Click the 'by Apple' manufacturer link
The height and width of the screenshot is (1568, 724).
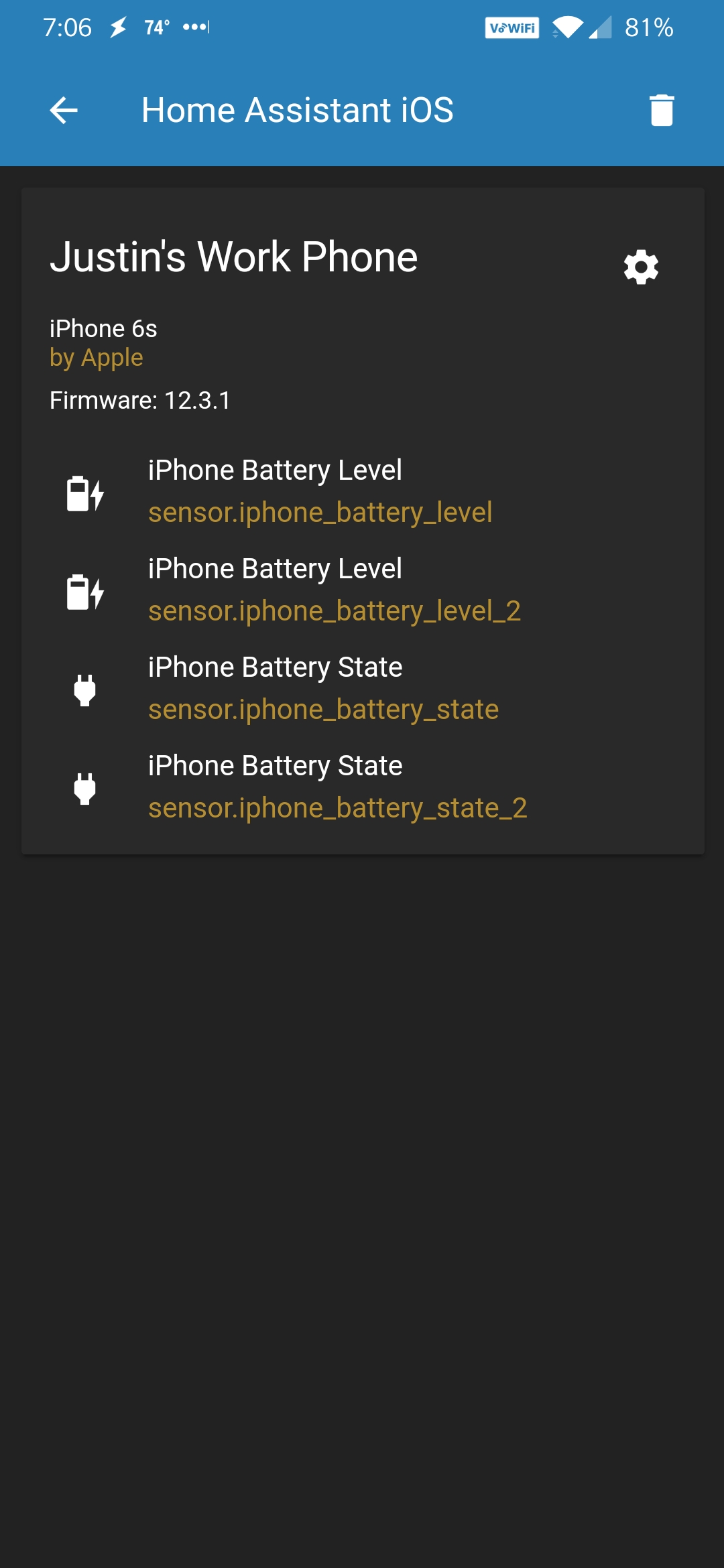(97, 357)
